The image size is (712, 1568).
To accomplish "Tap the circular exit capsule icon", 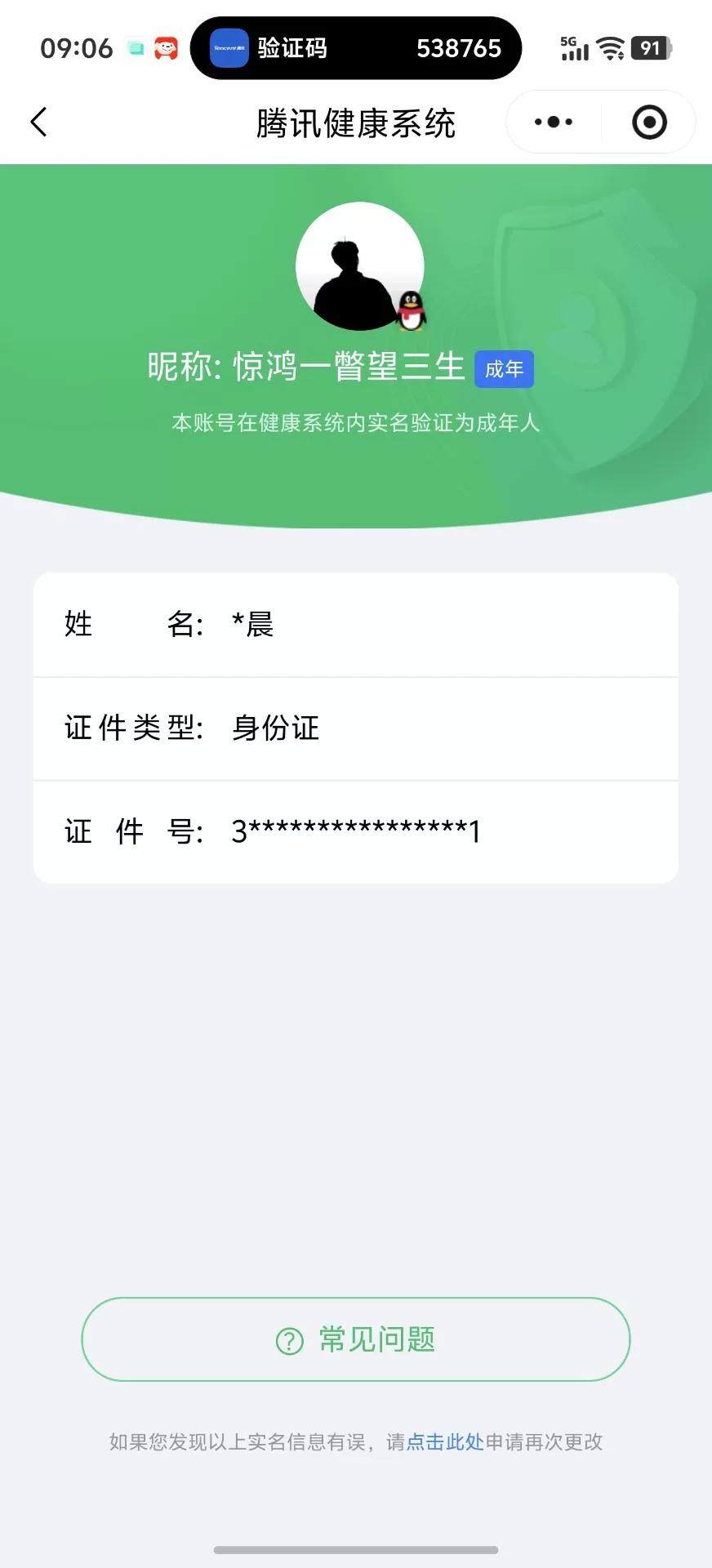I will pos(647,121).
